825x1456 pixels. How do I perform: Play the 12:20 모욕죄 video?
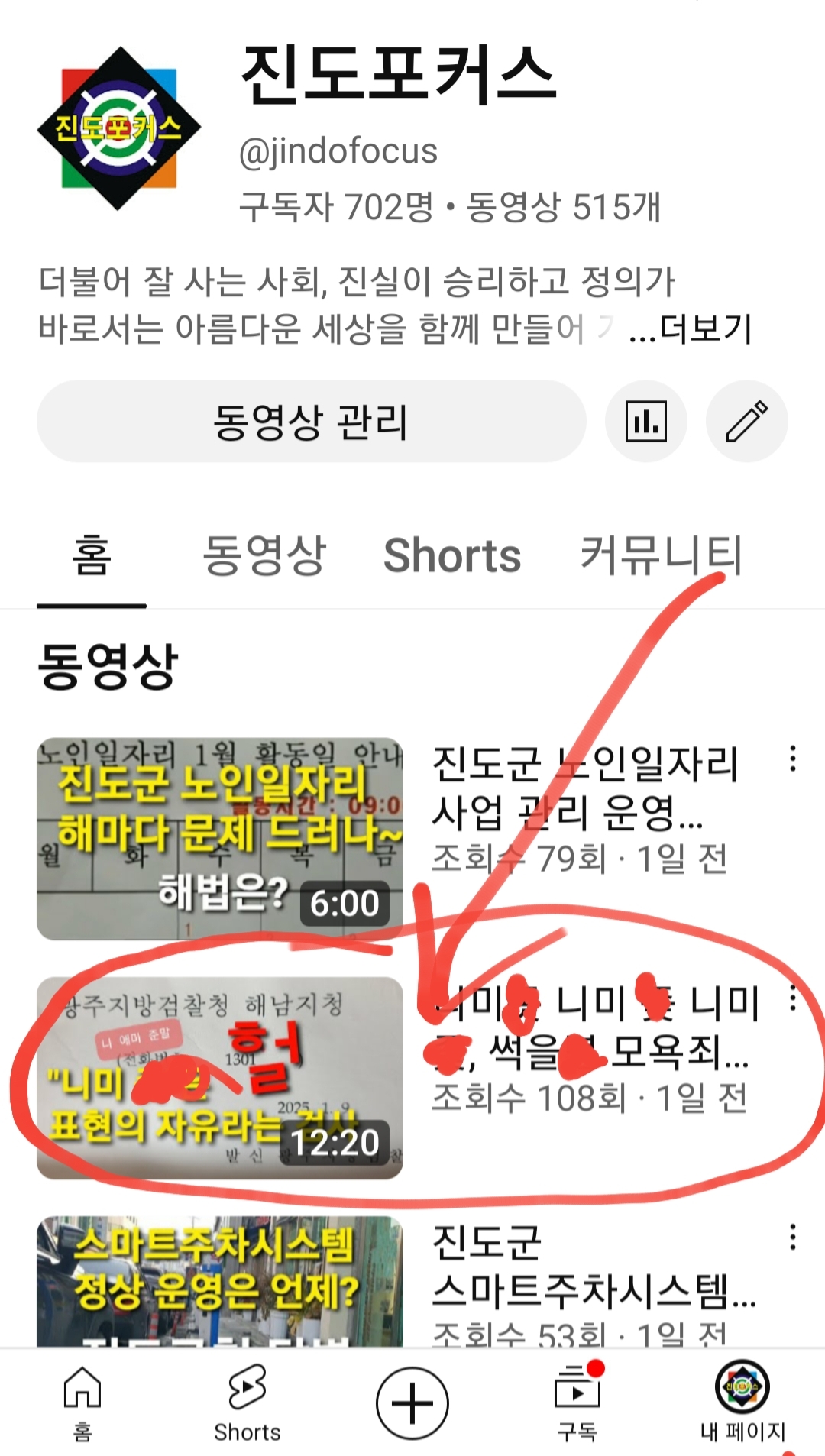click(220, 1077)
